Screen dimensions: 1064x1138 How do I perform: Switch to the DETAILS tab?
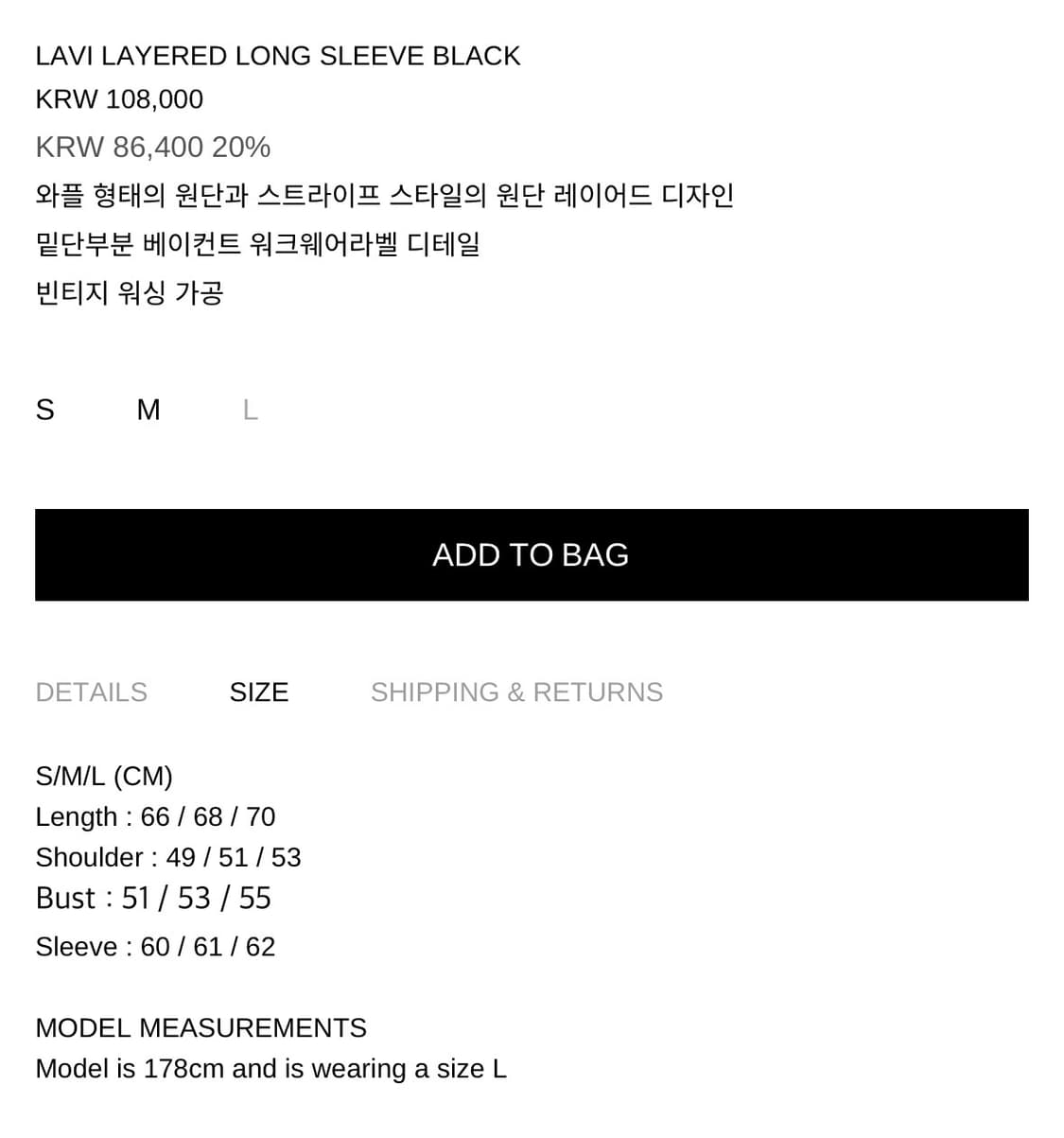tap(91, 692)
